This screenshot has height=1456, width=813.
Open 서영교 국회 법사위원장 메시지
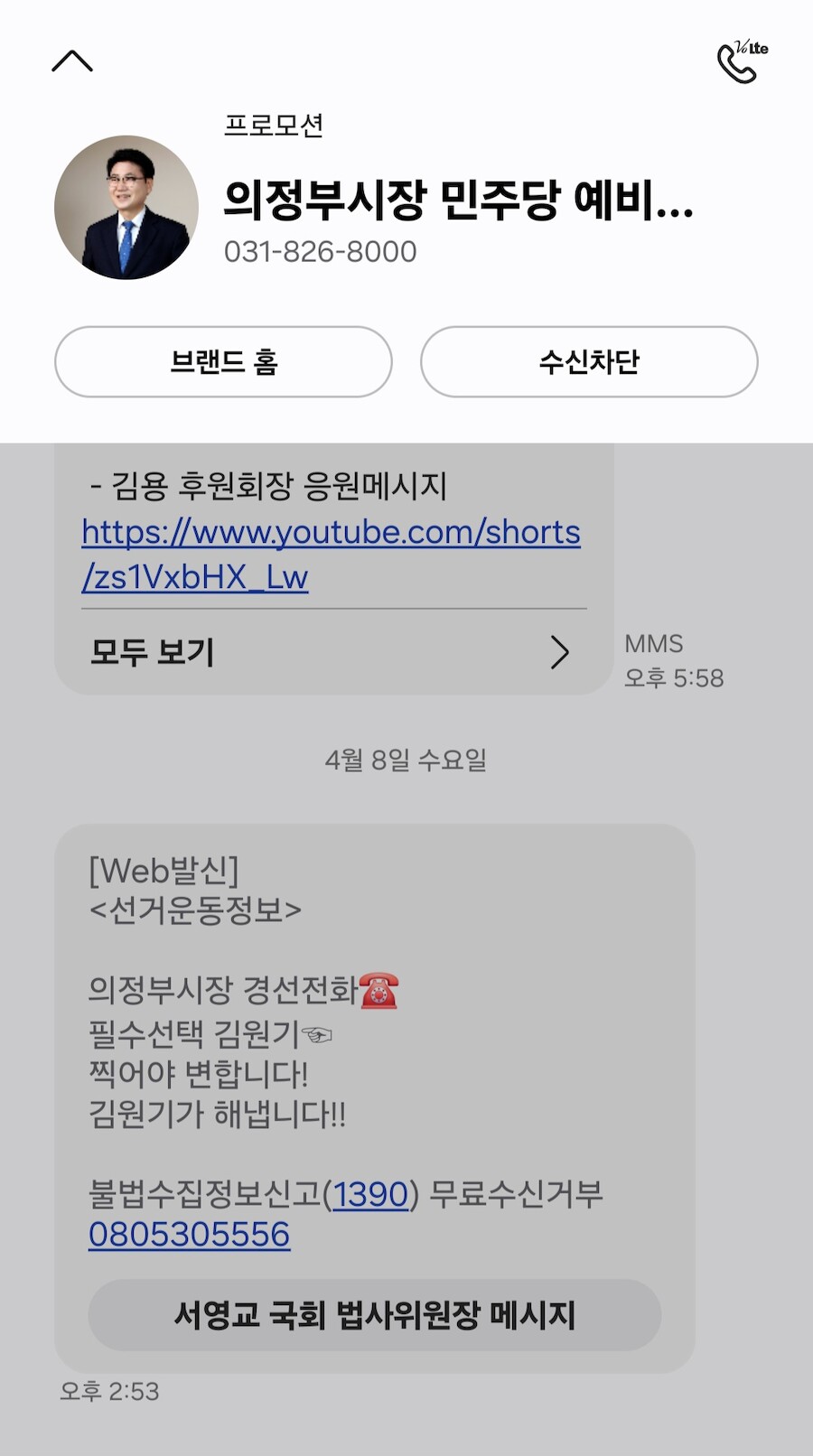click(374, 1315)
